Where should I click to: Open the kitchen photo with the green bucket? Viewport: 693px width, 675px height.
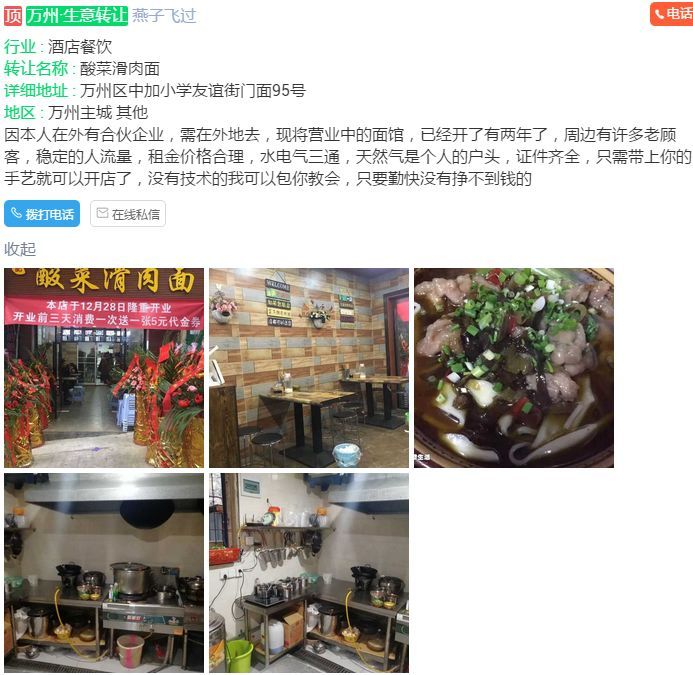[x=309, y=573]
